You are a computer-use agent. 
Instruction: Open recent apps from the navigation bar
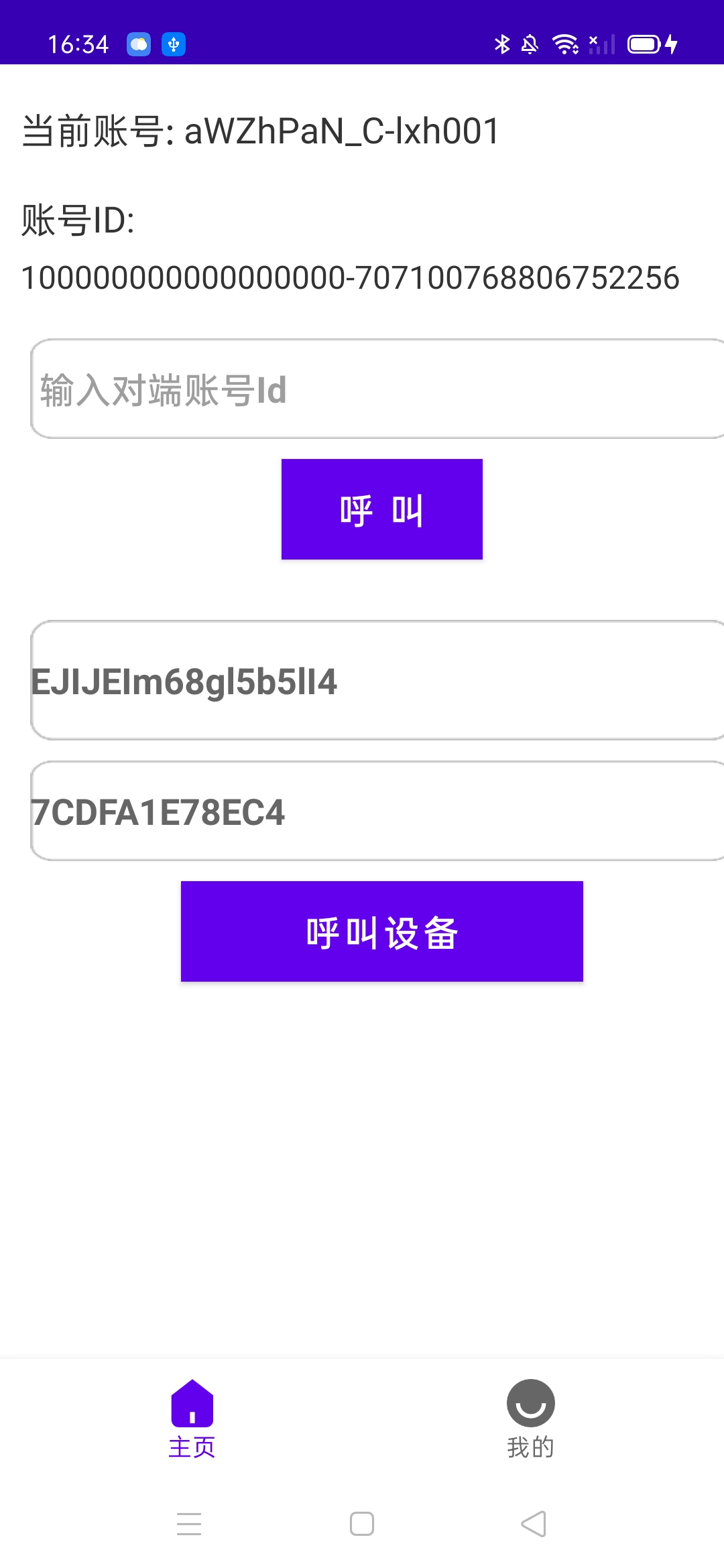coord(189,1524)
